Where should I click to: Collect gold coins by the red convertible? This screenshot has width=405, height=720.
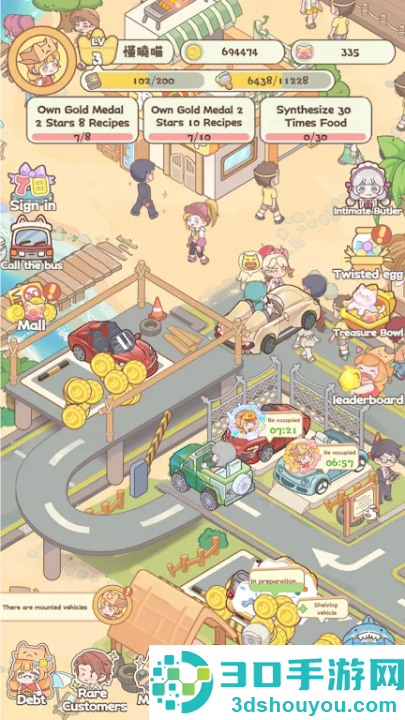102,386
